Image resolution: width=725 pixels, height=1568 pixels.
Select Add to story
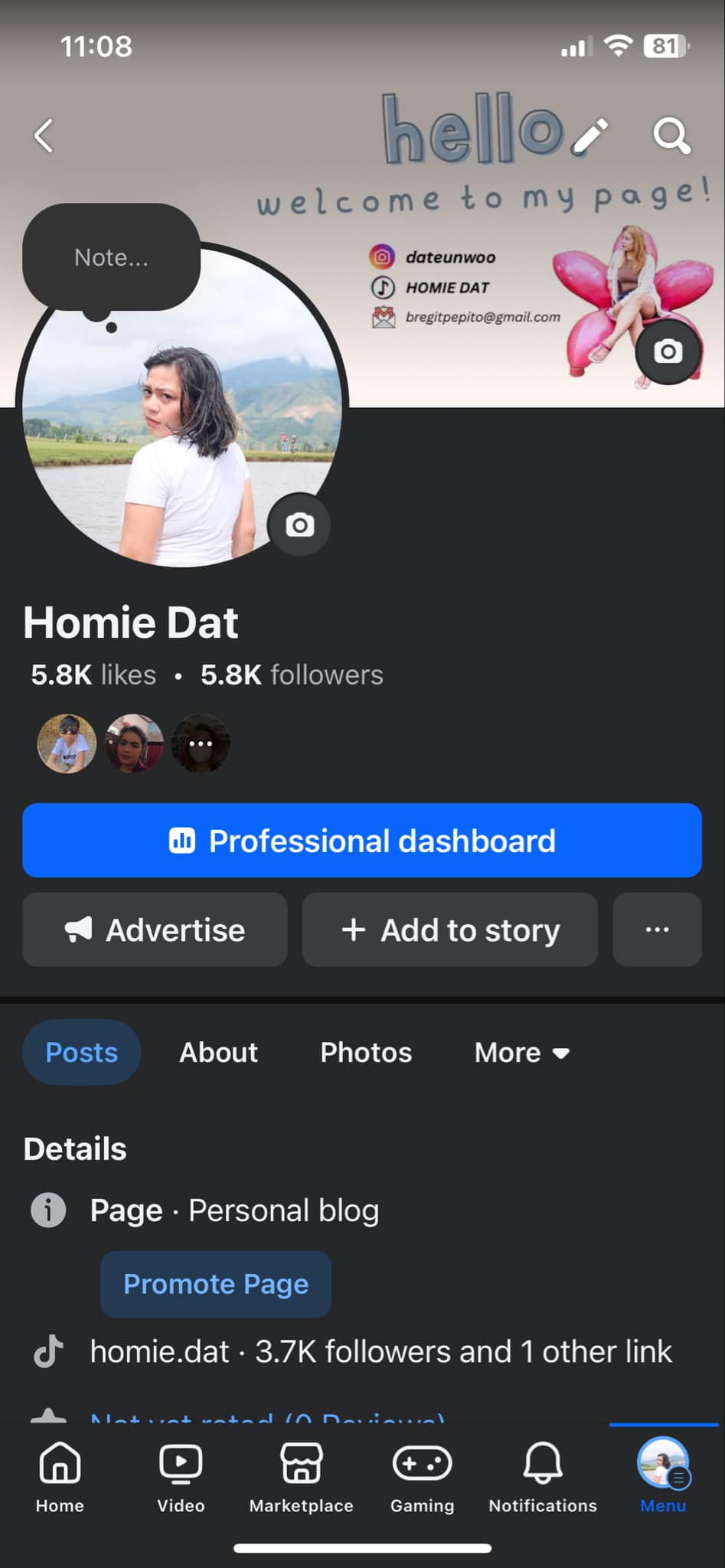[x=450, y=930]
